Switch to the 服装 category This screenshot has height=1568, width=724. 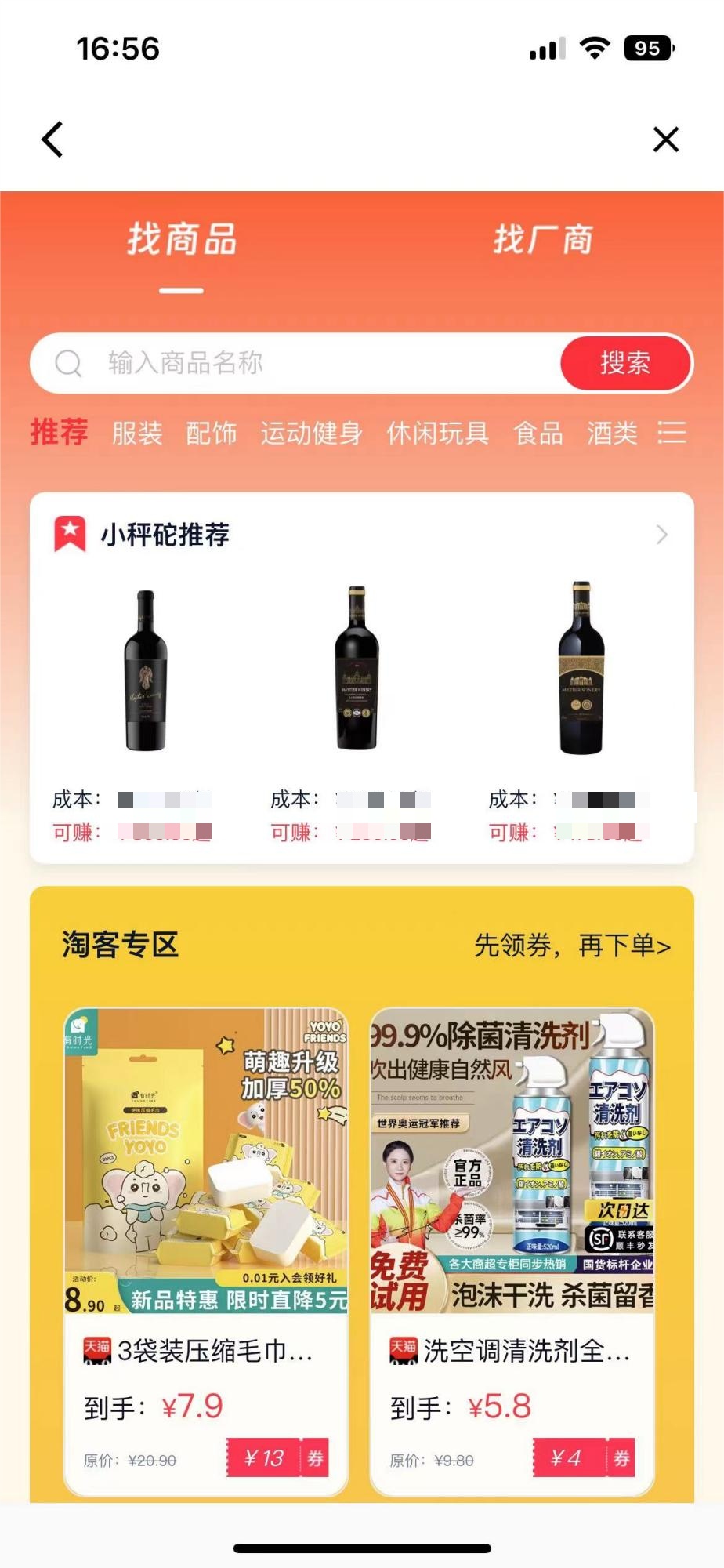pyautogui.click(x=137, y=433)
